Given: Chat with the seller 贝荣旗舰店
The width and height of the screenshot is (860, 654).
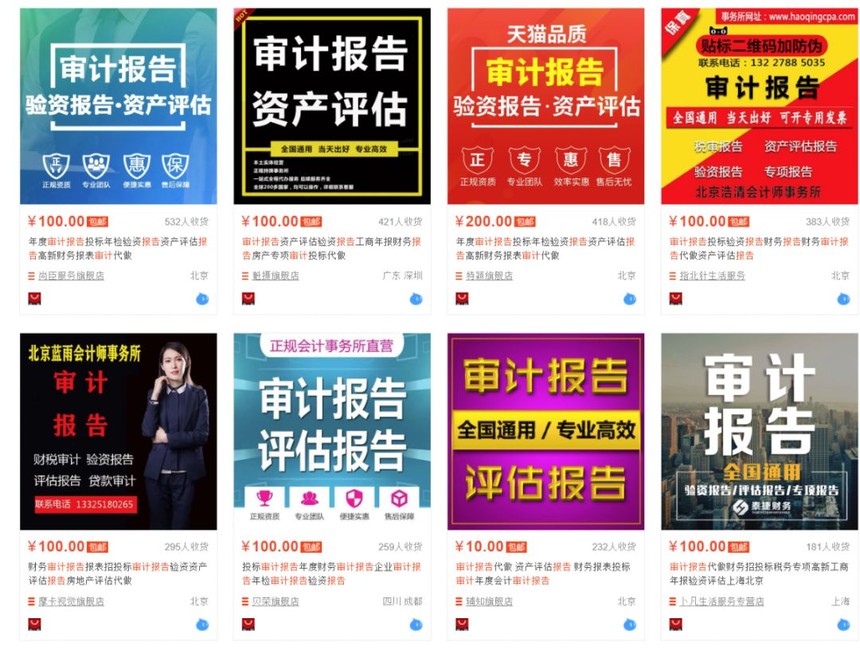Looking at the screenshot, I should coord(416,625).
